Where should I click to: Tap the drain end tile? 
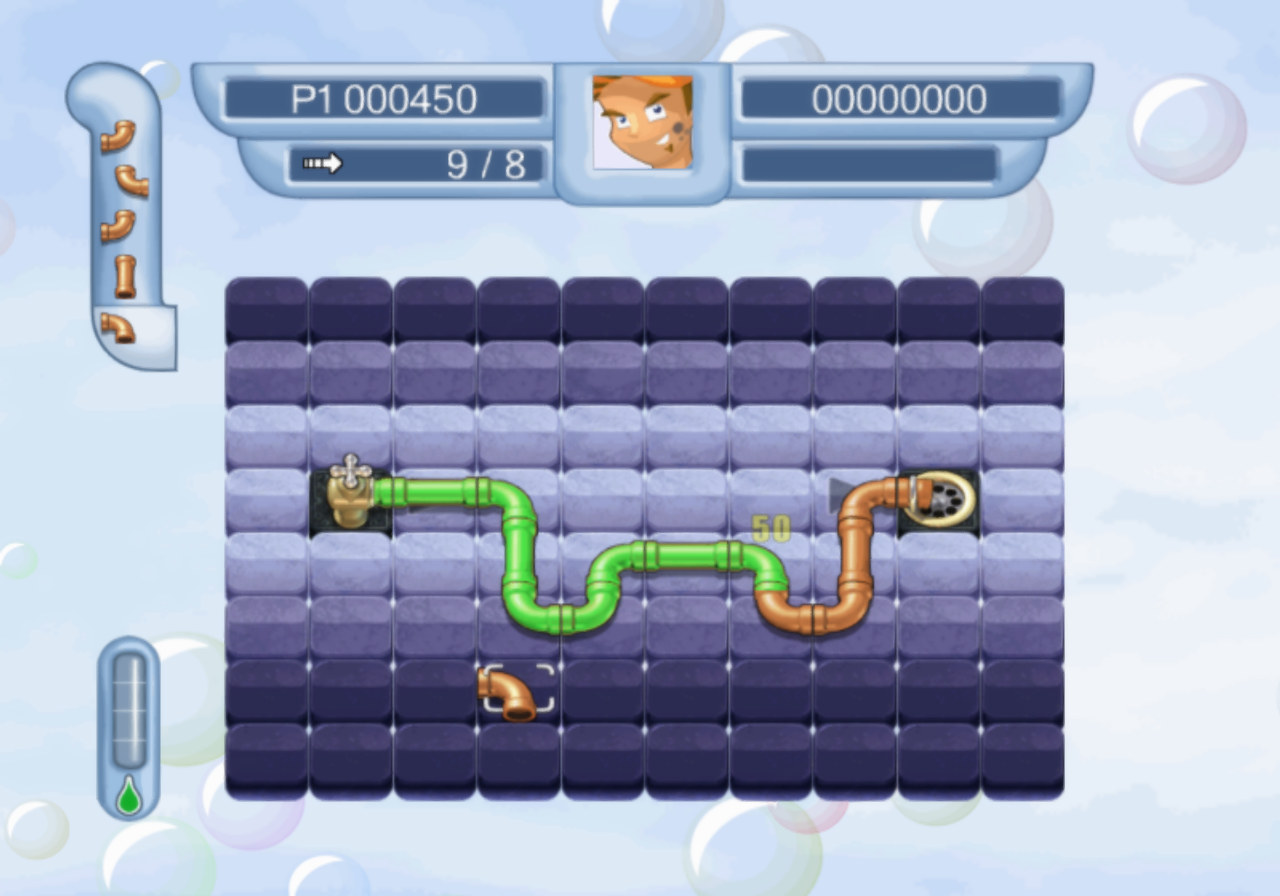pos(938,498)
